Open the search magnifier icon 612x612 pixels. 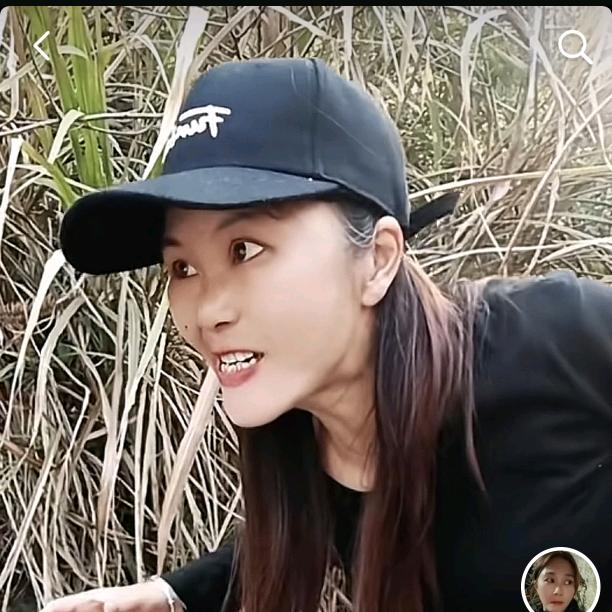574,46
